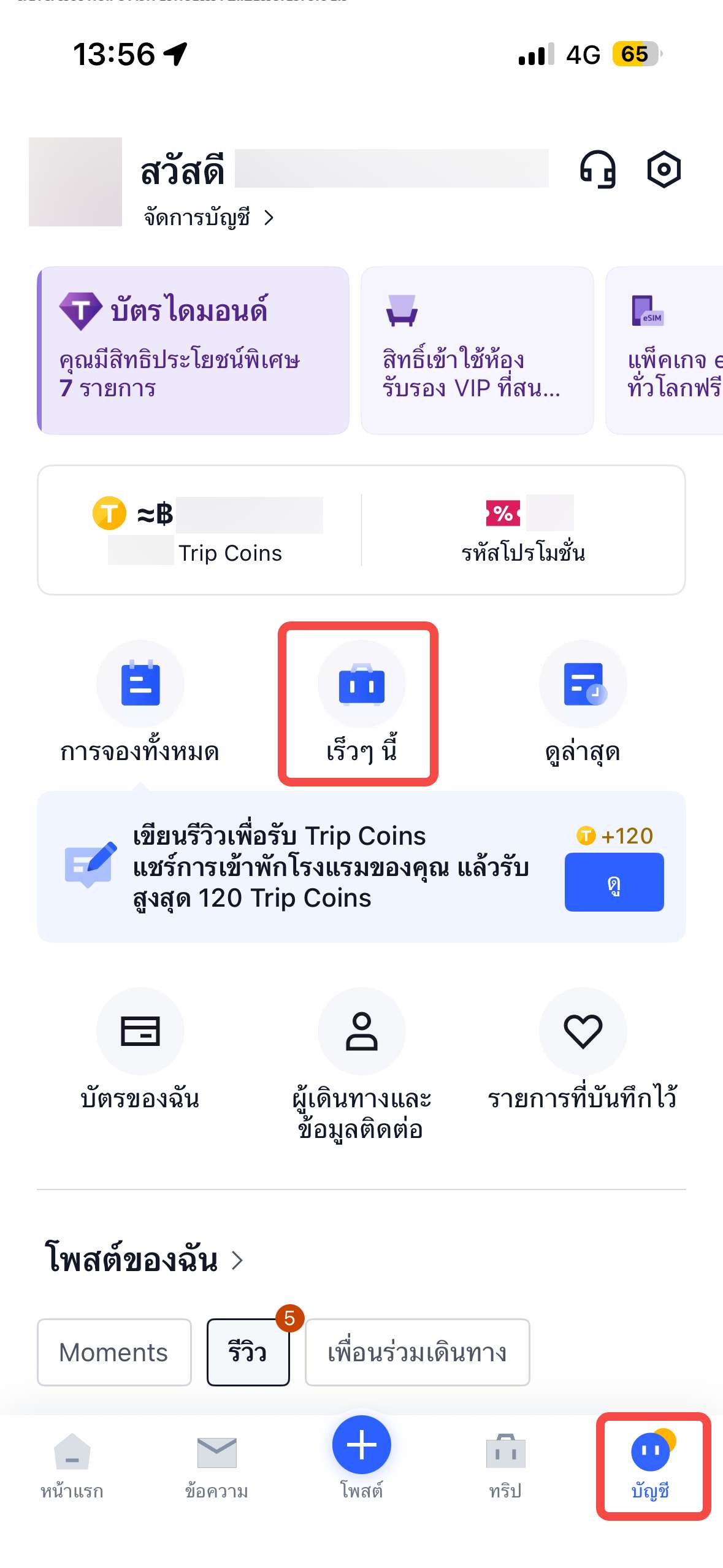Open the เพื่อนร่วมเดินทาง tab
The image size is (723, 1568).
click(x=417, y=1352)
